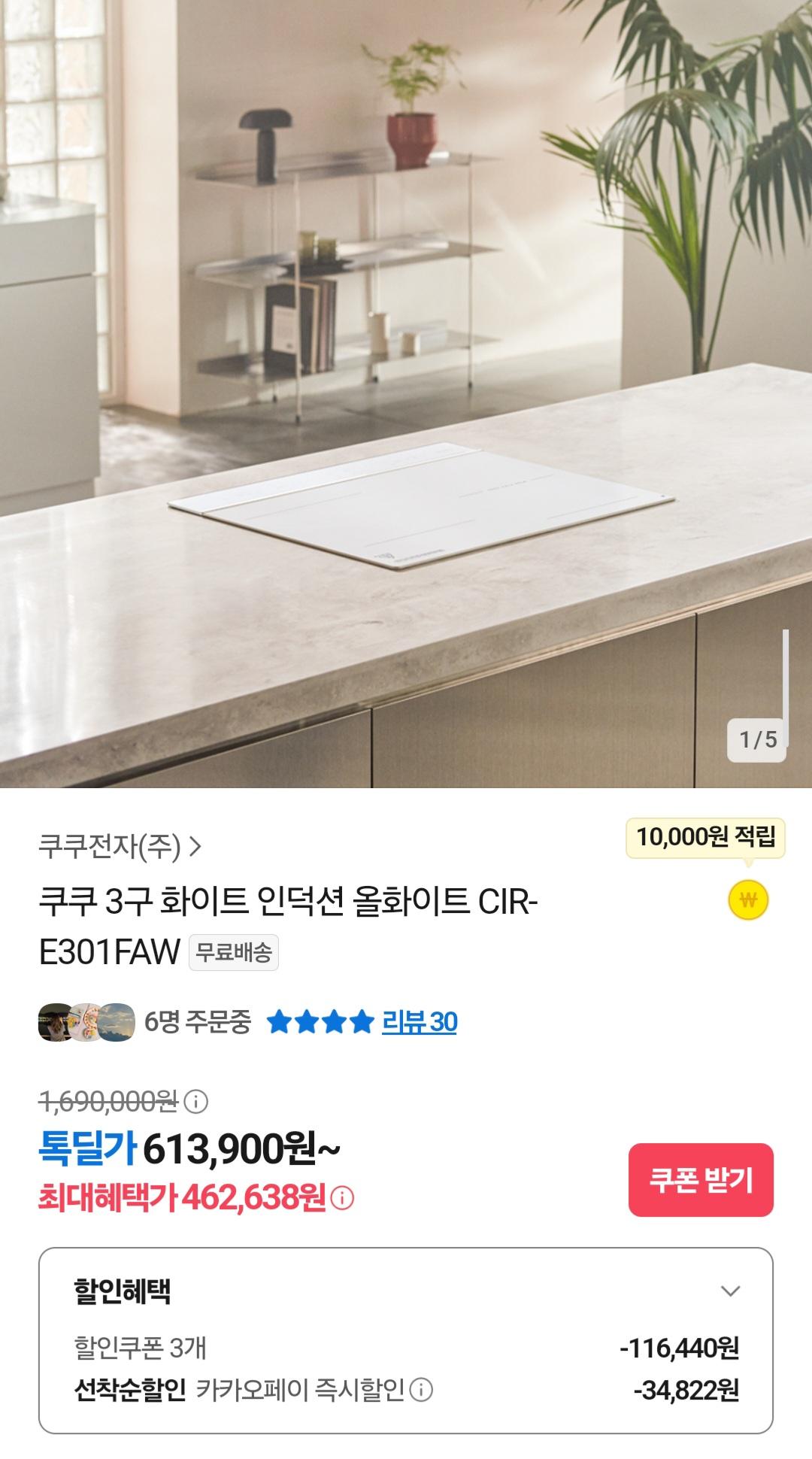Open info for 카카오페이 즉시할인
Viewport: 812px width, 1459px height.
(x=421, y=1390)
